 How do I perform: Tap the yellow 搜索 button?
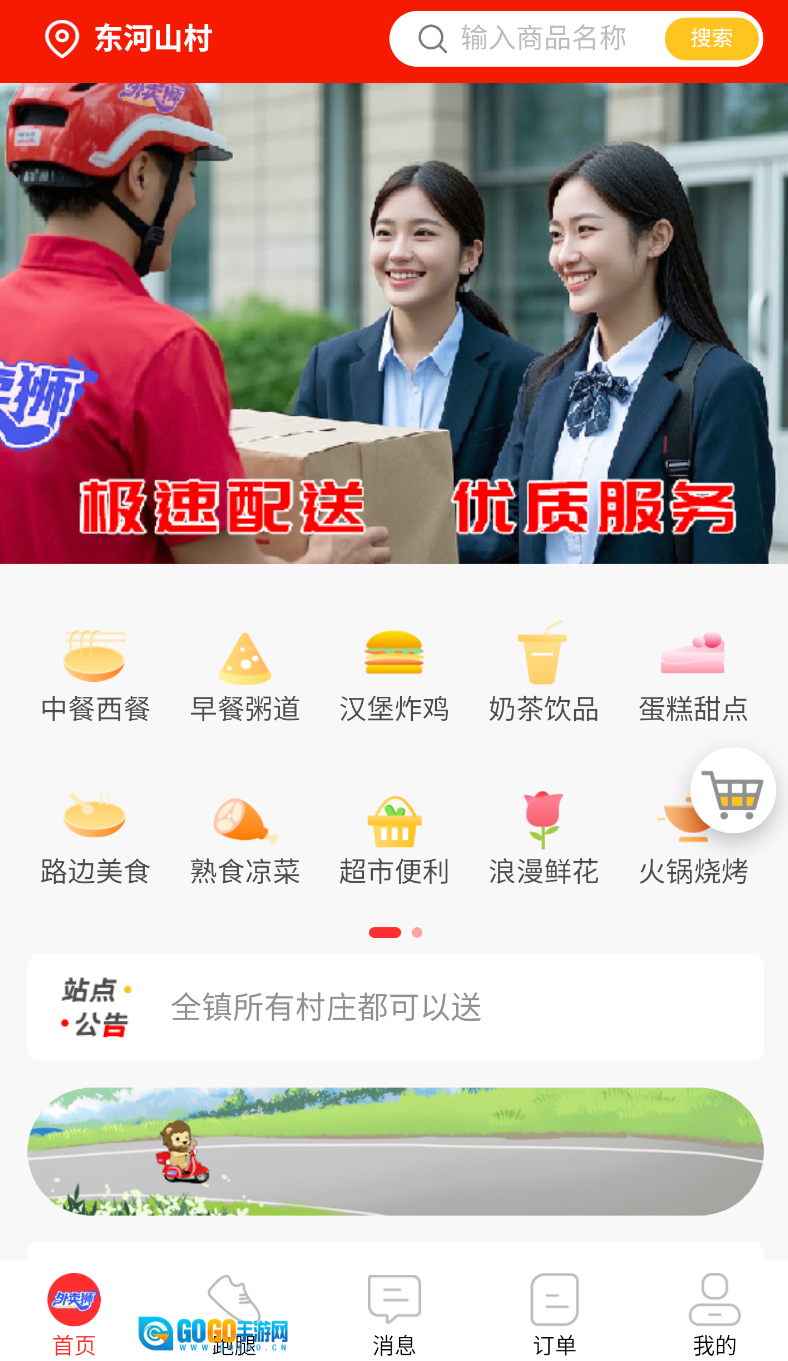[x=711, y=39]
